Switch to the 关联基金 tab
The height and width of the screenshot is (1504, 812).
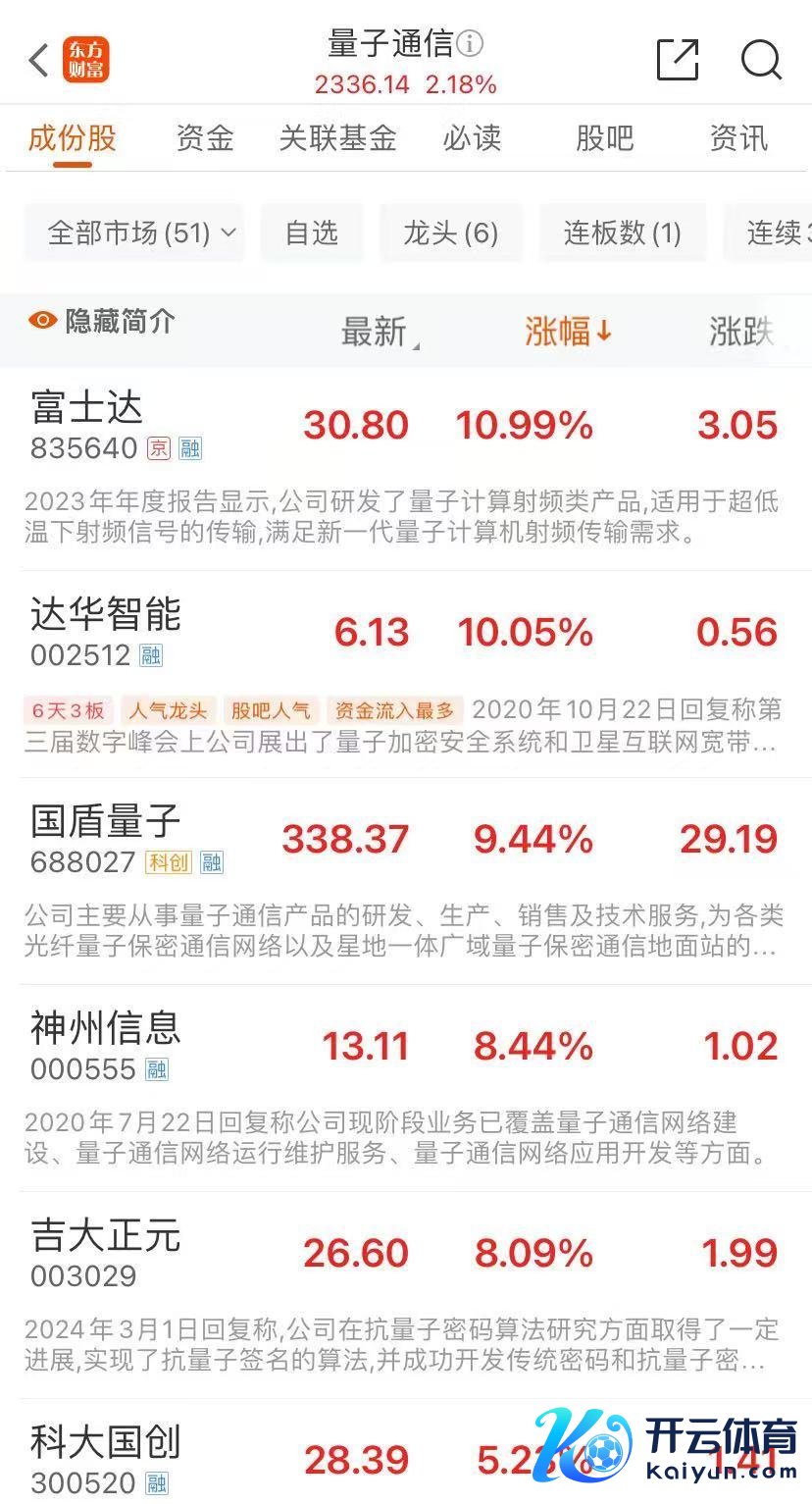click(x=337, y=138)
